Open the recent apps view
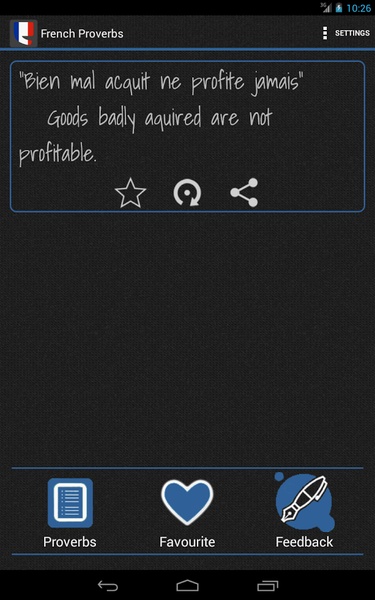 tap(267, 585)
